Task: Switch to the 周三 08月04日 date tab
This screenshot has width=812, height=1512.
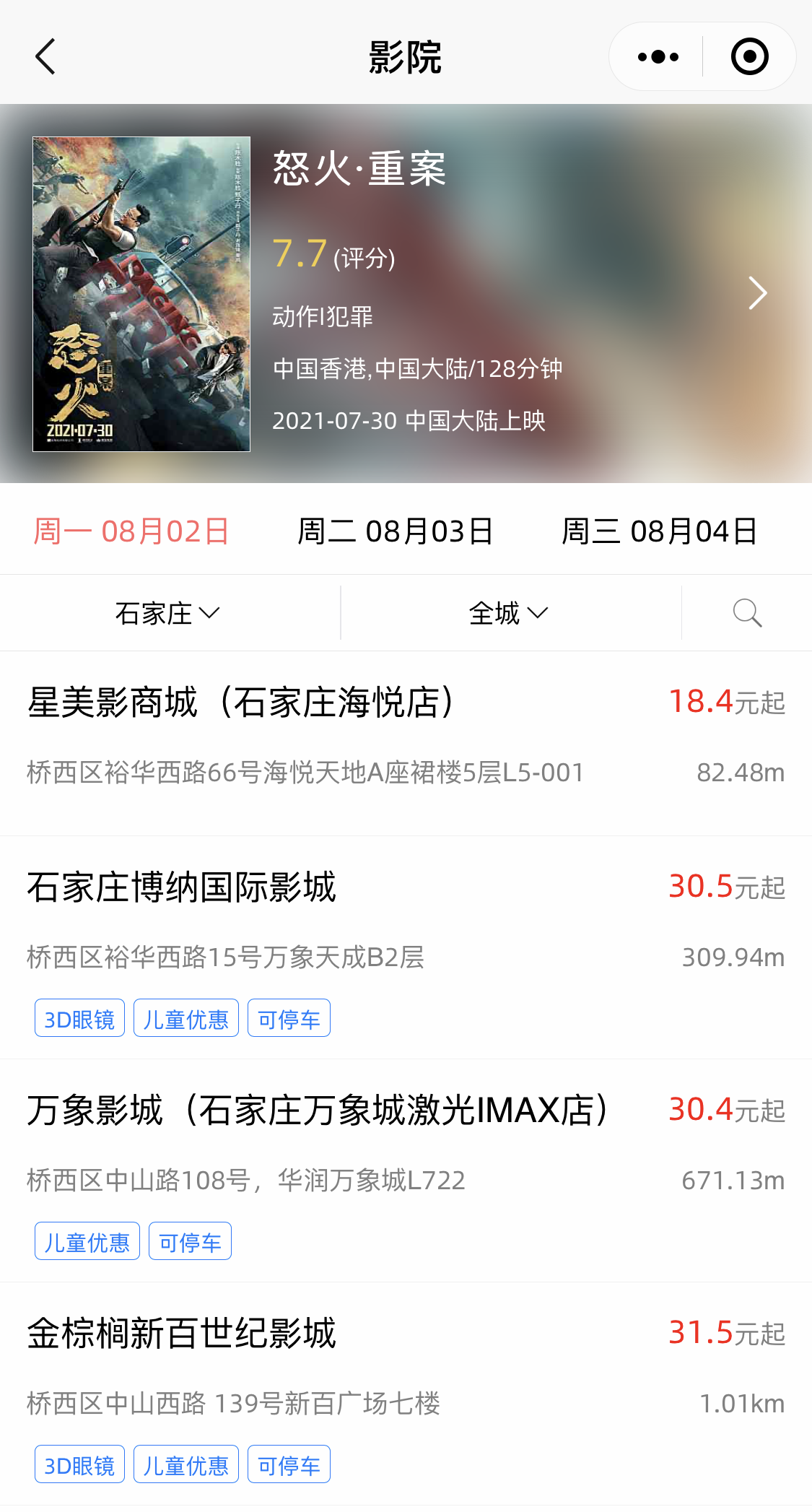Action: pyautogui.click(x=660, y=531)
